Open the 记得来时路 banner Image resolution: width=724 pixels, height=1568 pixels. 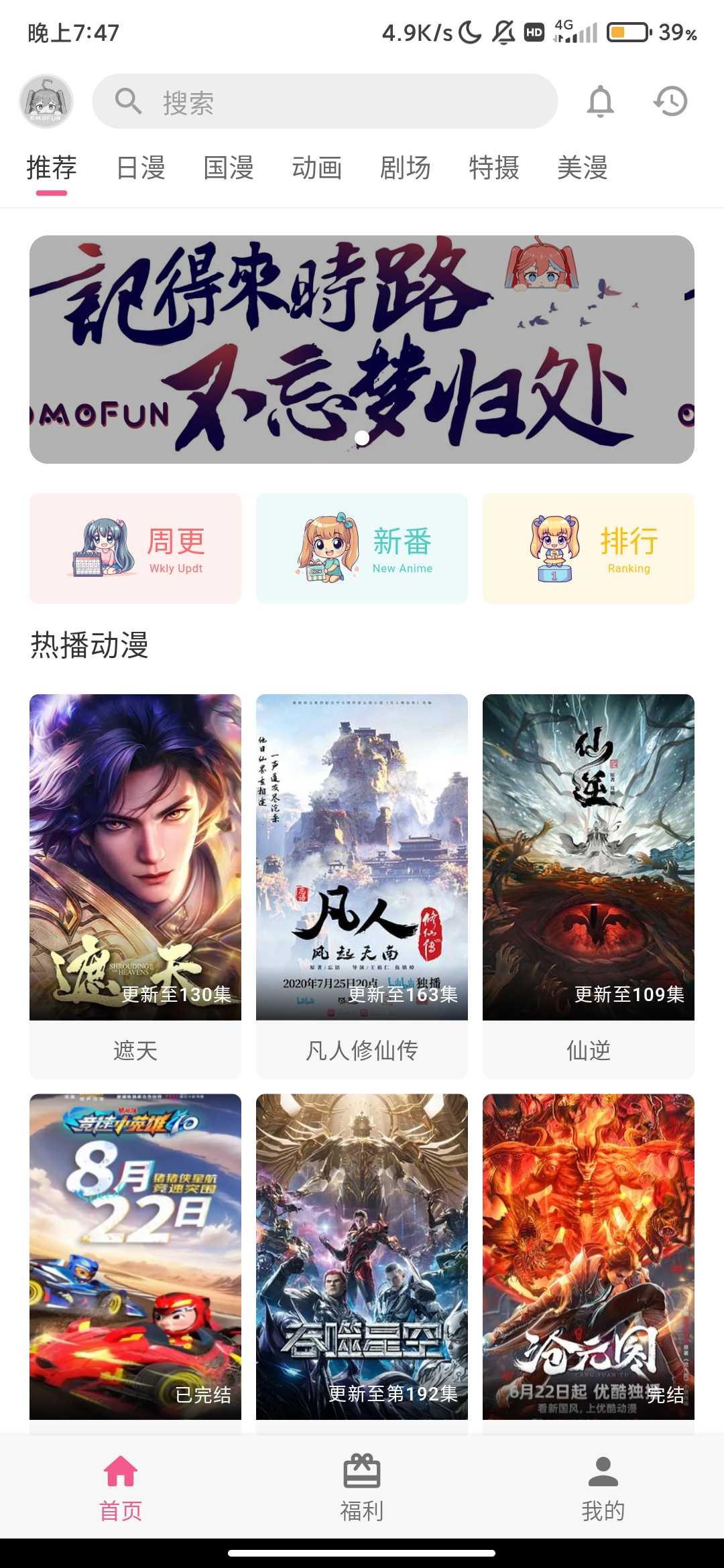(362, 349)
